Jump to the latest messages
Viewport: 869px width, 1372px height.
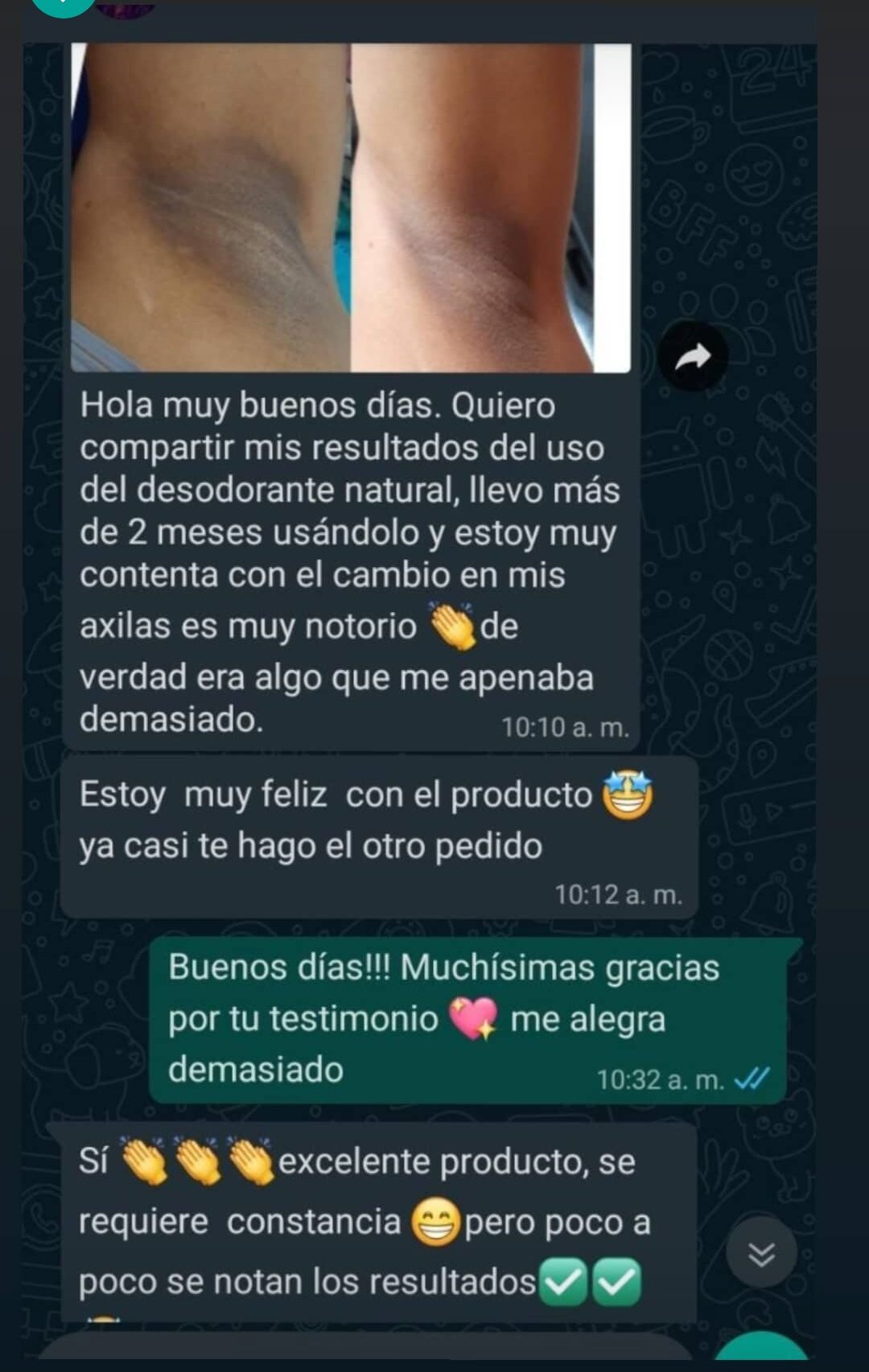pos(761,1253)
